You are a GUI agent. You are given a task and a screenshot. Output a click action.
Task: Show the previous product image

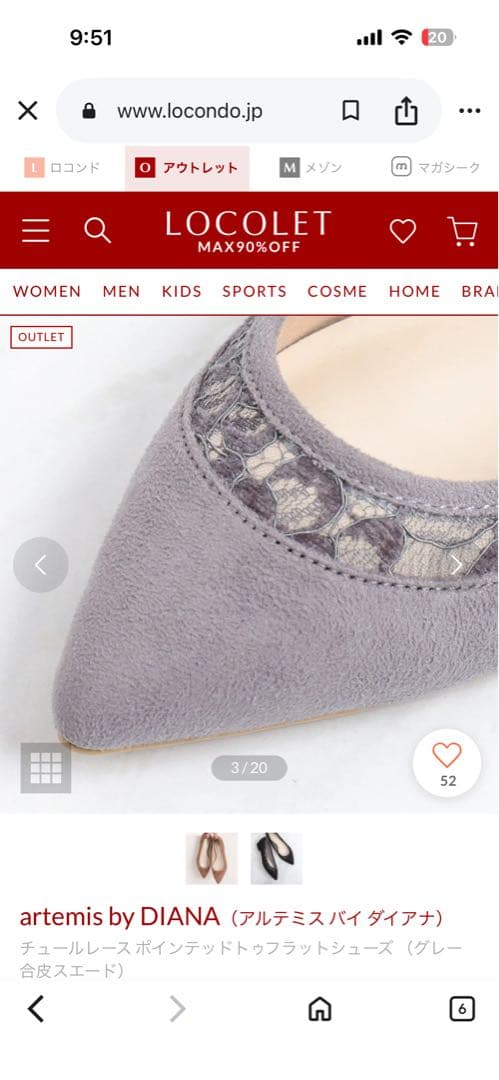coord(41,565)
